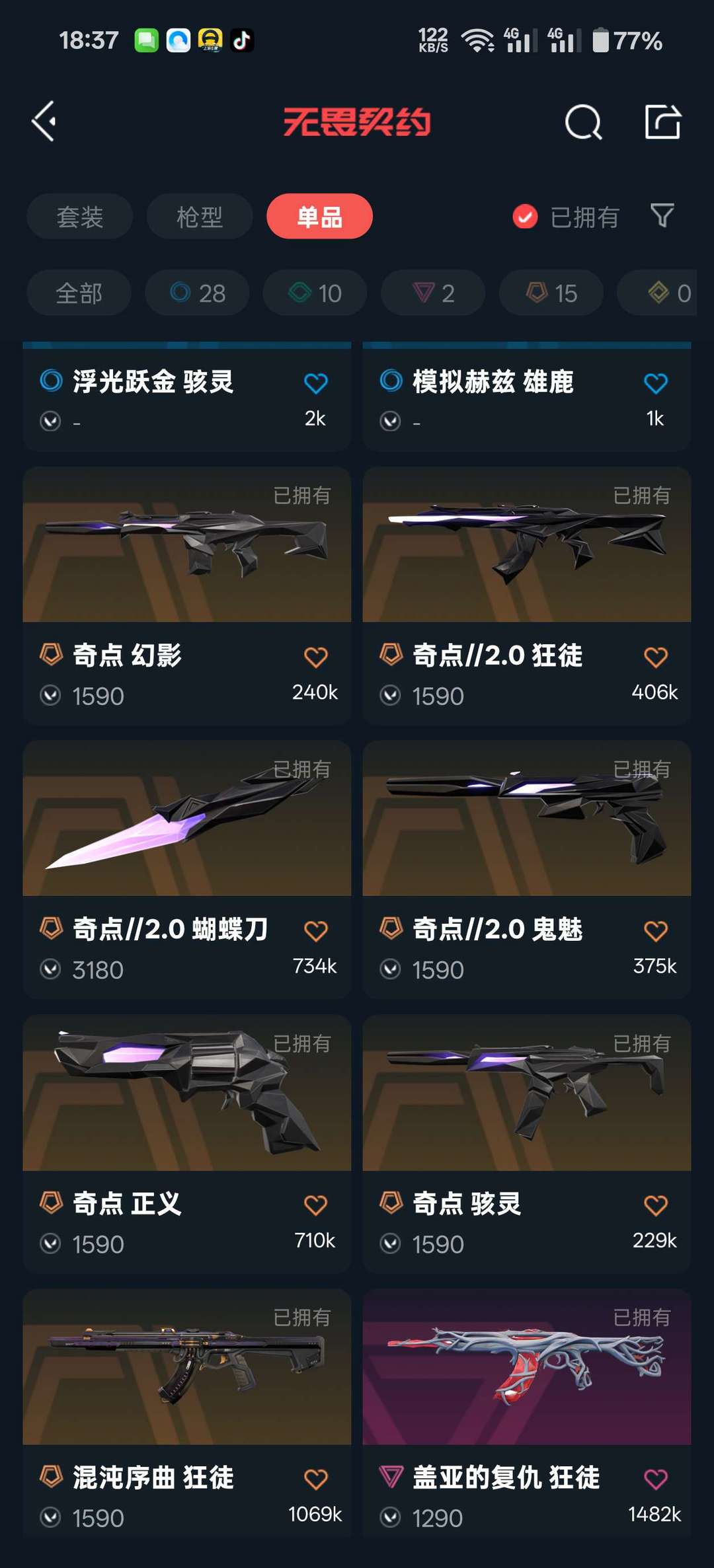Filter by the orange tier chip showing 15
Image resolution: width=714 pixels, height=1568 pixels.
click(x=551, y=293)
